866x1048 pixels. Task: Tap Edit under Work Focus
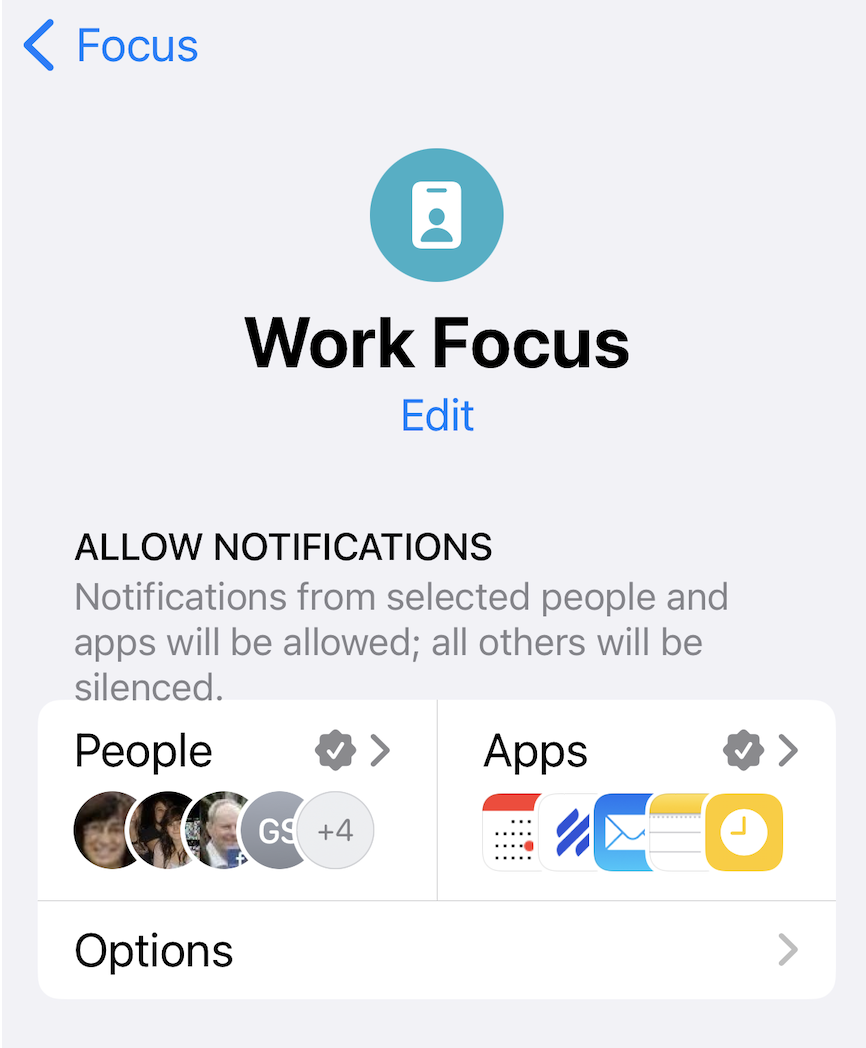(437, 415)
